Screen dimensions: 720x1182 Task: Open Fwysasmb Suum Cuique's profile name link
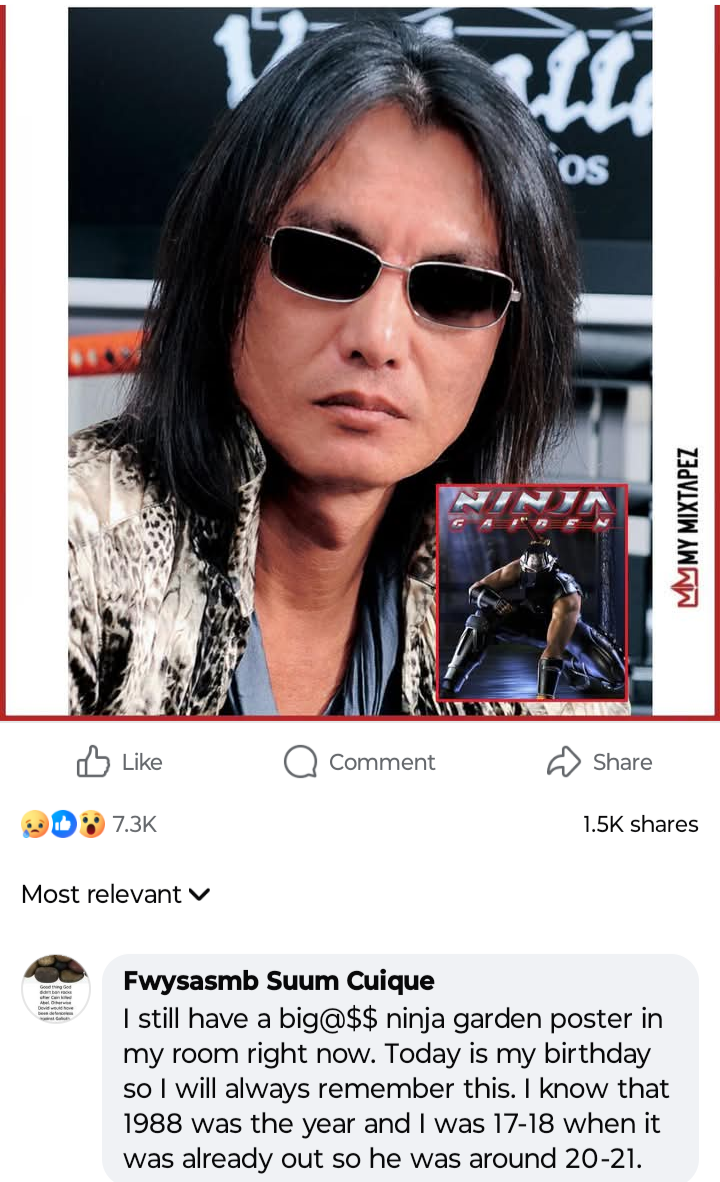[278, 980]
